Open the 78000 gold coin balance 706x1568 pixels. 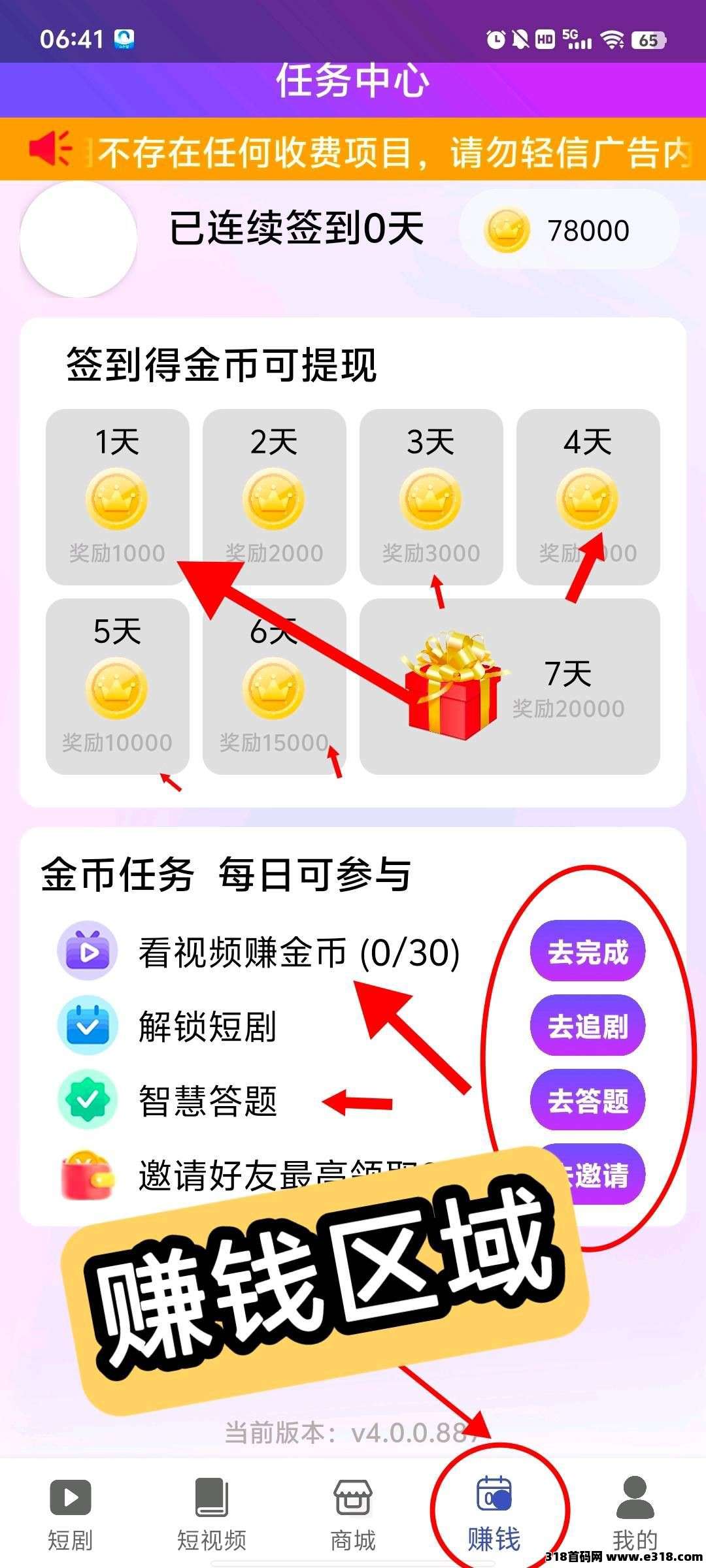tap(569, 230)
